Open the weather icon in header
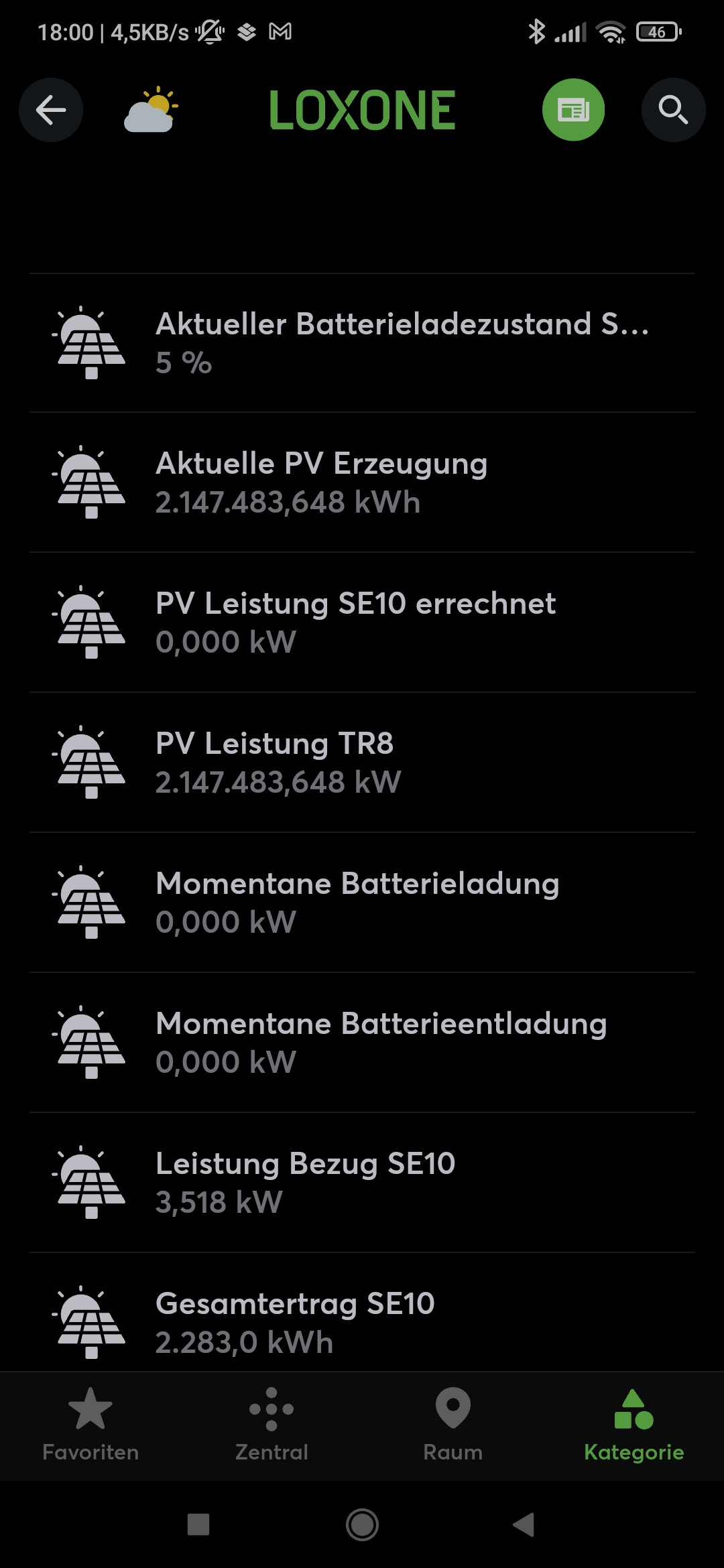Image resolution: width=724 pixels, height=1568 pixels. coord(152,110)
